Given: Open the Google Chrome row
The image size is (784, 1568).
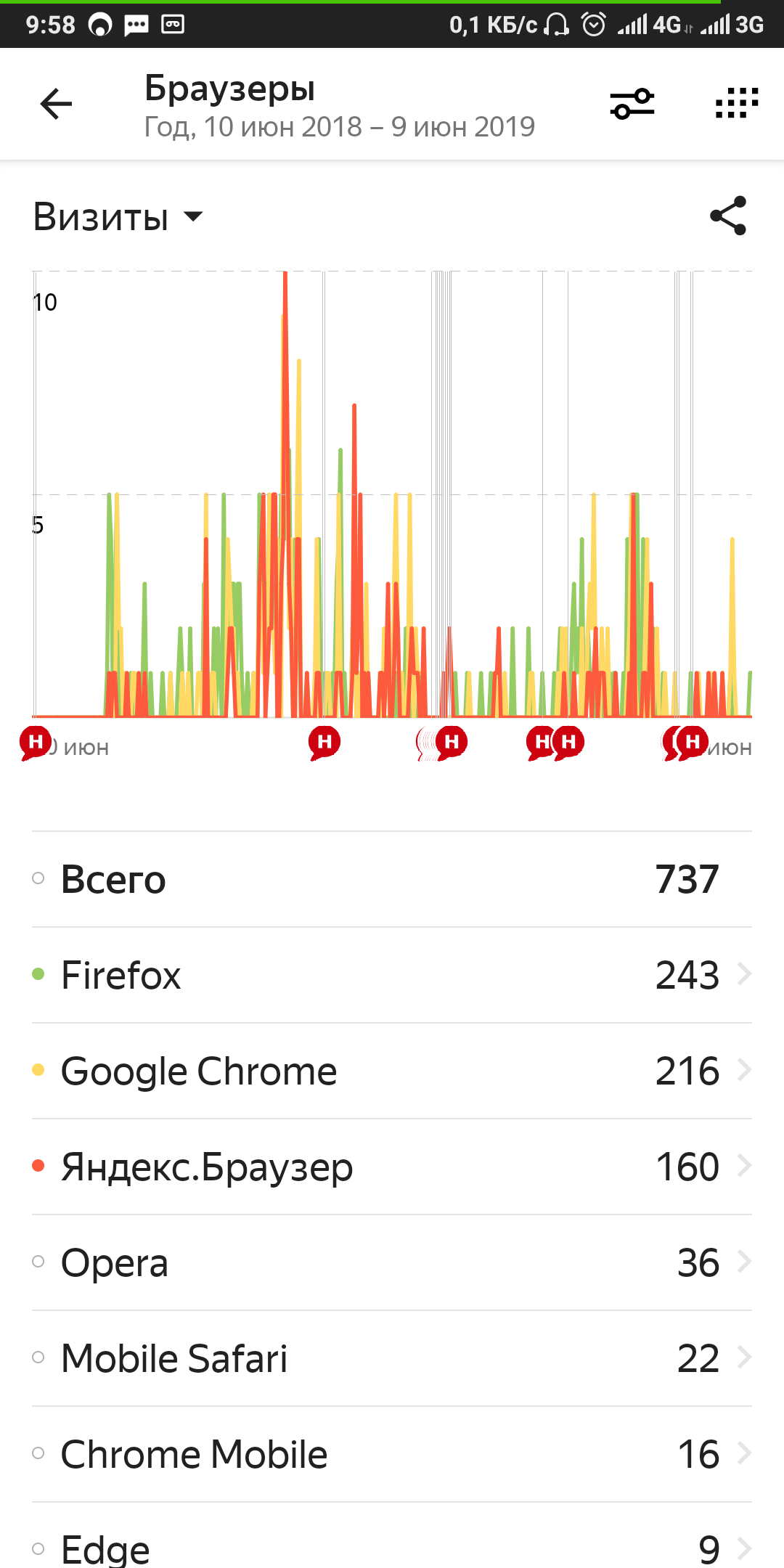Looking at the screenshot, I should [392, 1071].
